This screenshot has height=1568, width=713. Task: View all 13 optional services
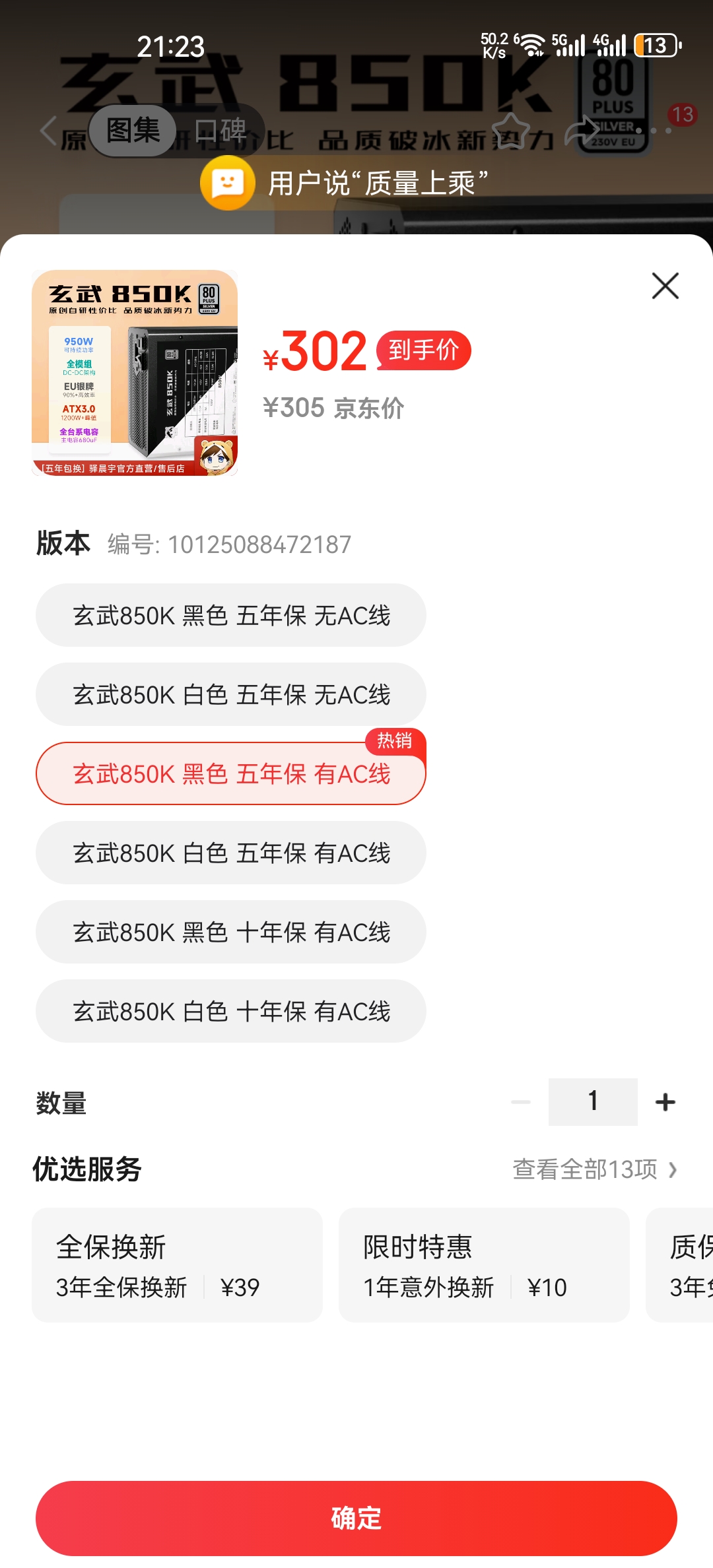(x=594, y=1169)
